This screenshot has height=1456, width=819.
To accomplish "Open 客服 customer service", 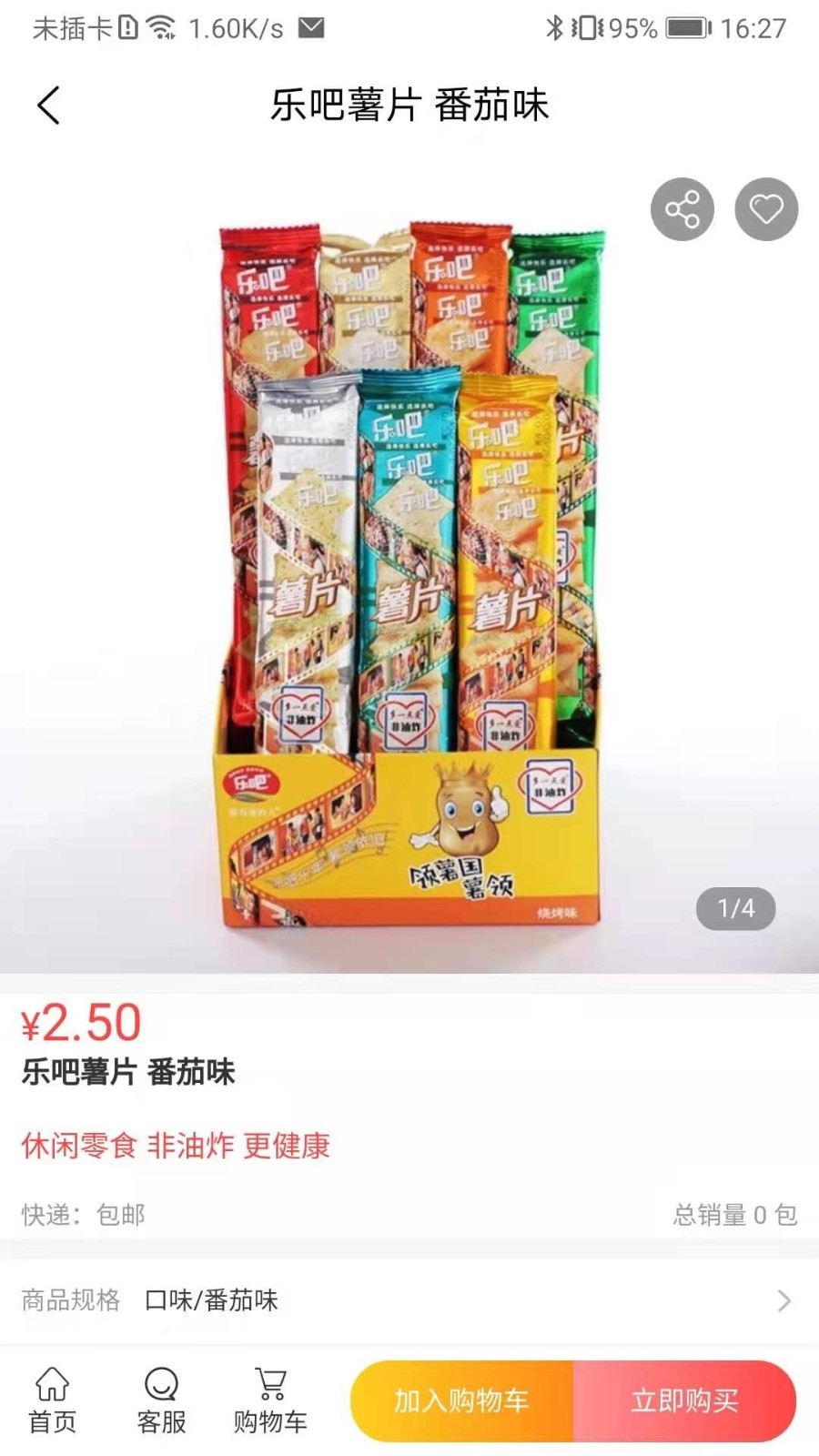I will [x=161, y=1400].
